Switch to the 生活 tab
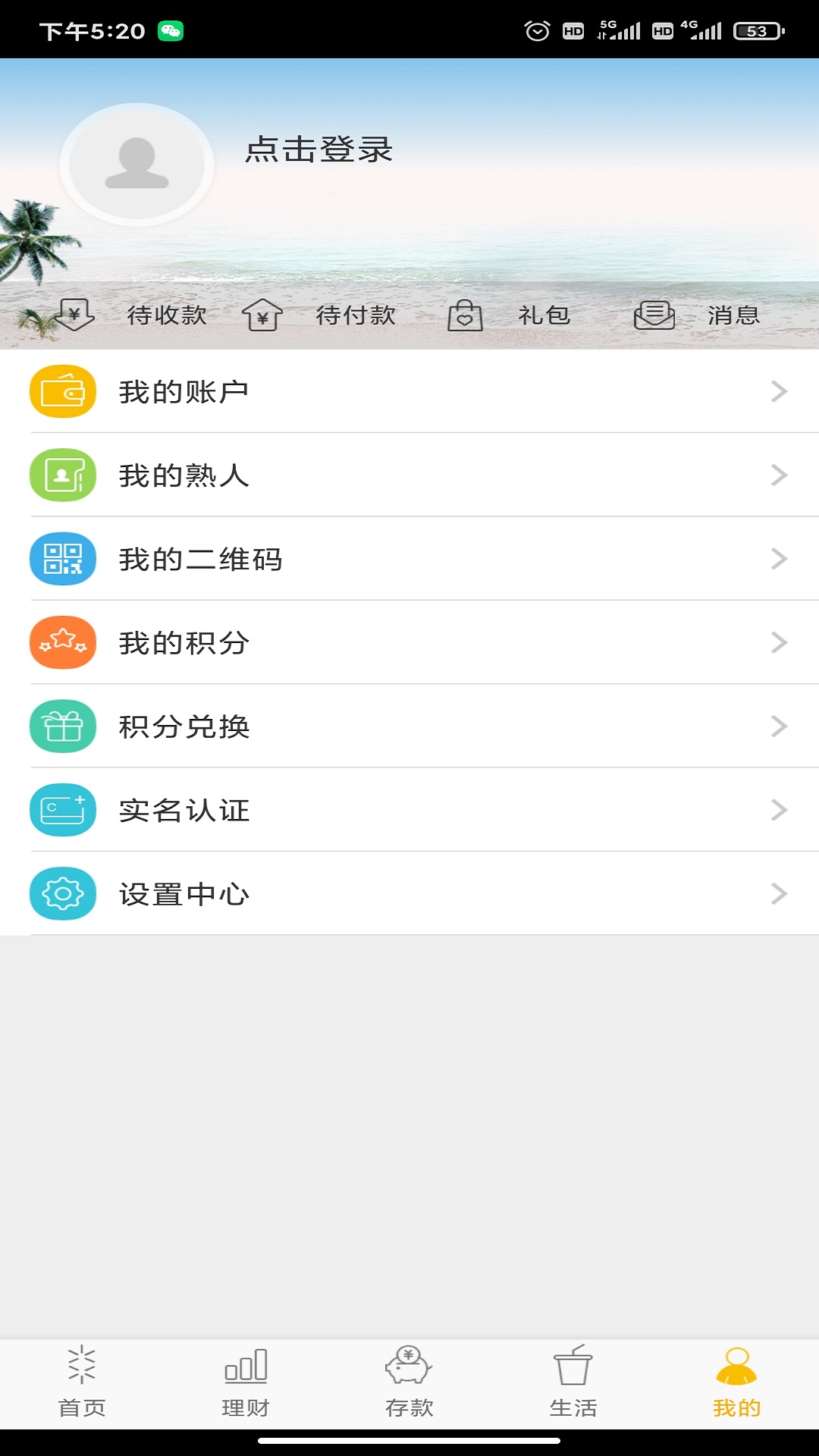Viewport: 819px width, 1456px height. point(573,1383)
